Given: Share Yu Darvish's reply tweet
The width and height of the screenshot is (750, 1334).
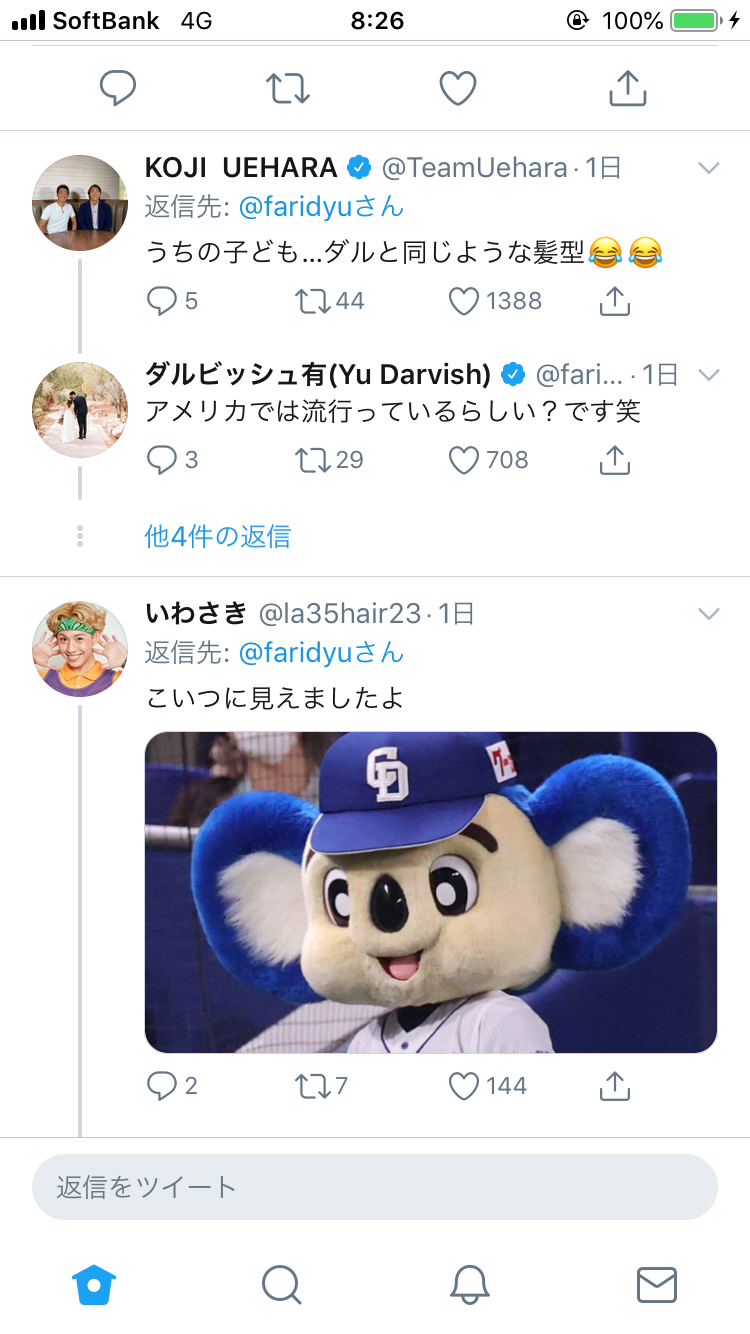Looking at the screenshot, I should pos(614,460).
